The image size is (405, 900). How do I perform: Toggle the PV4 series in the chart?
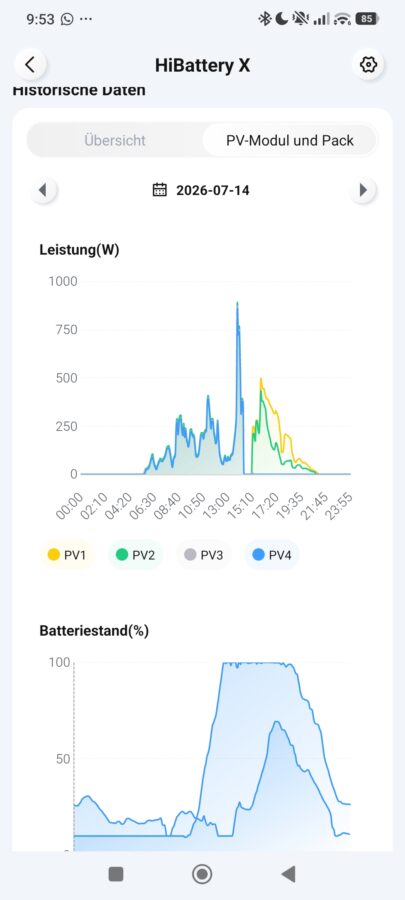coord(272,555)
